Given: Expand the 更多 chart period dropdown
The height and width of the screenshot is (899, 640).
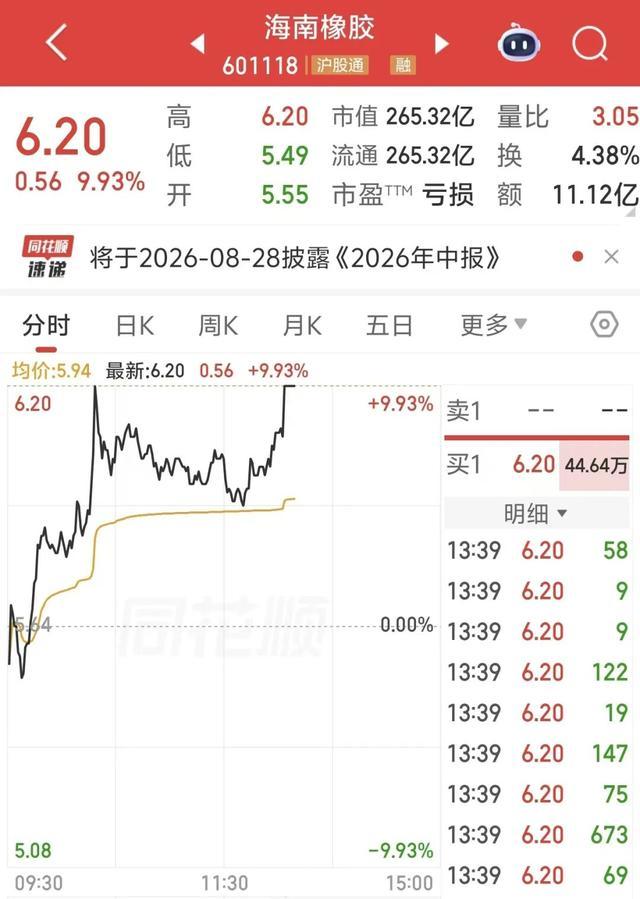Looking at the screenshot, I should coord(494,325).
